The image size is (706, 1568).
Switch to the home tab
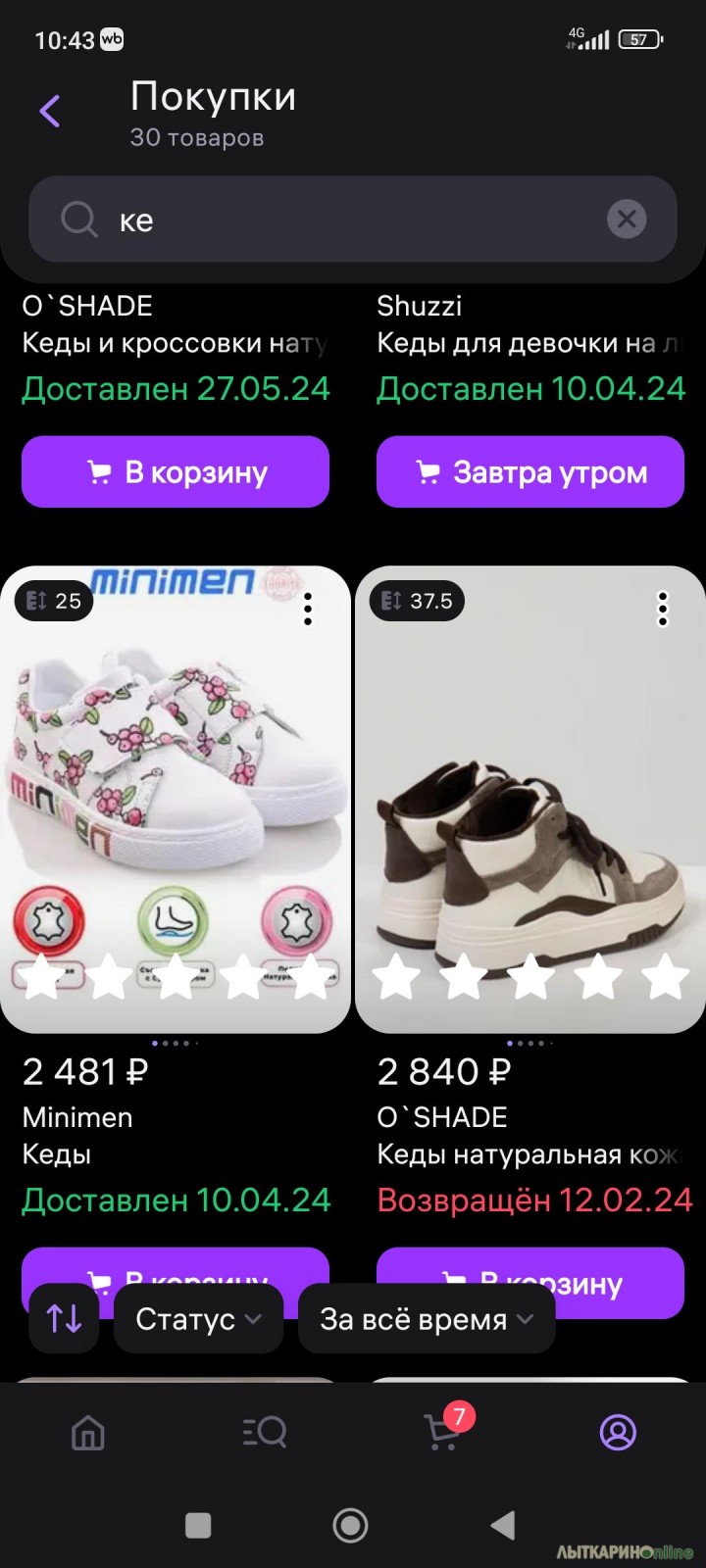click(88, 1433)
